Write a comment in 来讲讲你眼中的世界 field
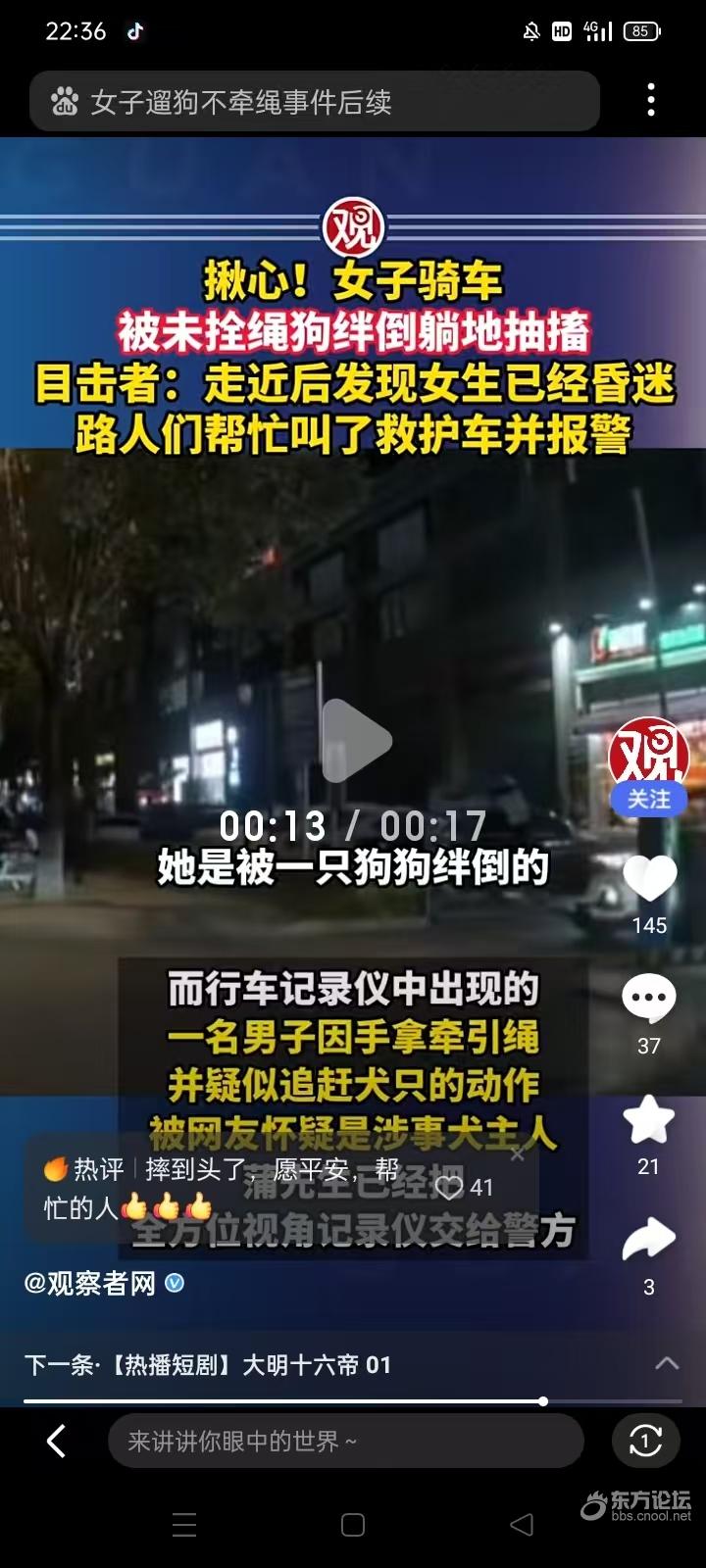Image resolution: width=706 pixels, height=1568 pixels. (x=345, y=1441)
